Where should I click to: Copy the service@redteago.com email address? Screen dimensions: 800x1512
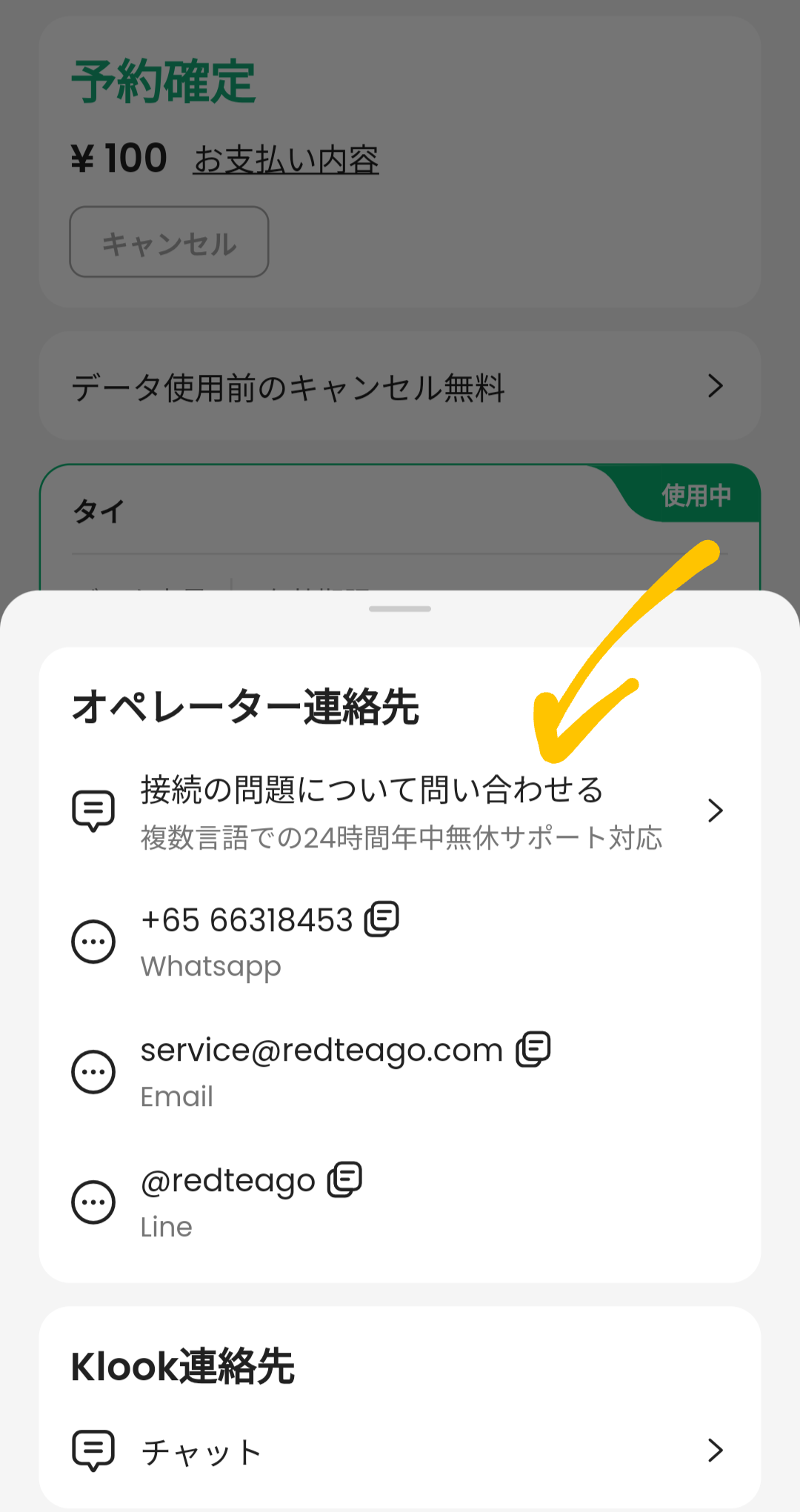533,1050
